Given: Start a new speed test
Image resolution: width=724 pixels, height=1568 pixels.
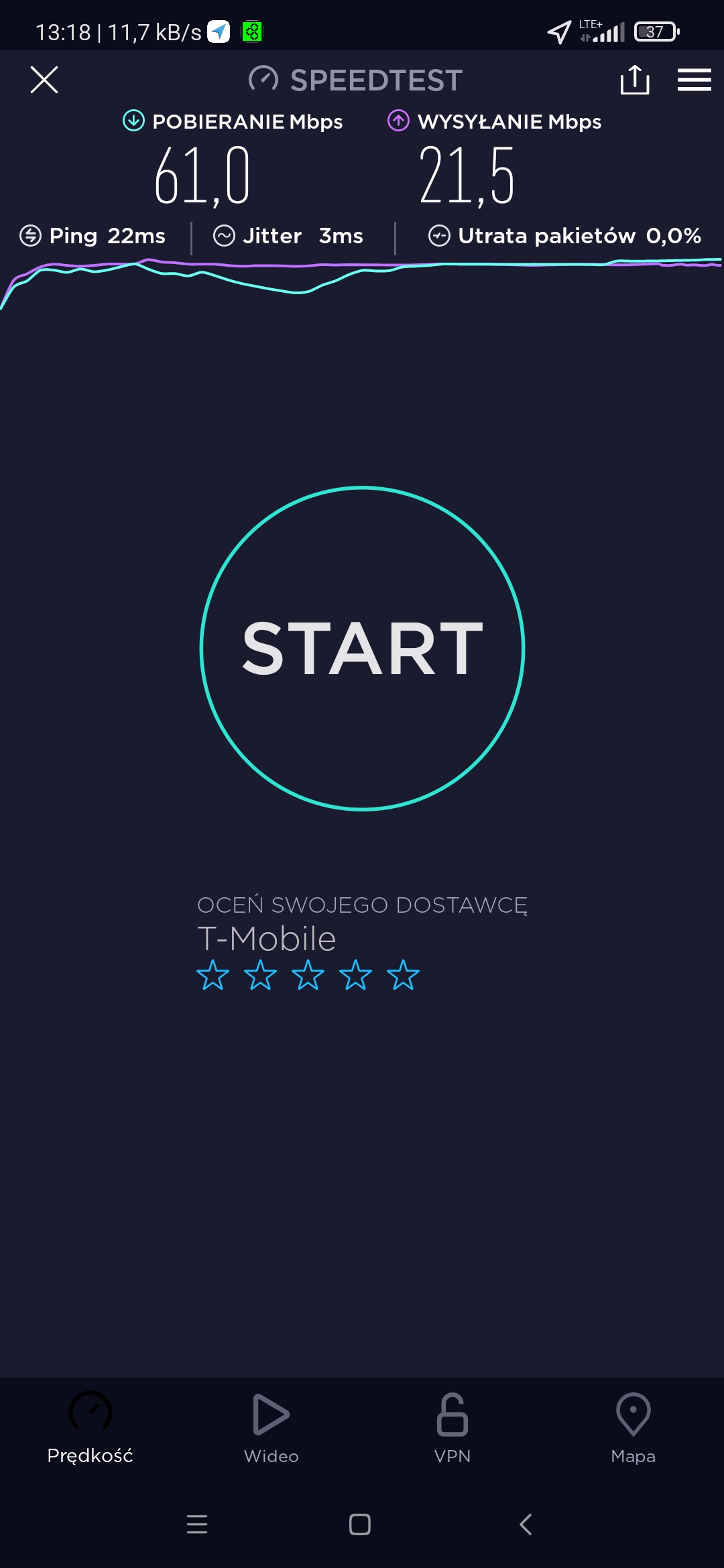Looking at the screenshot, I should (362, 648).
